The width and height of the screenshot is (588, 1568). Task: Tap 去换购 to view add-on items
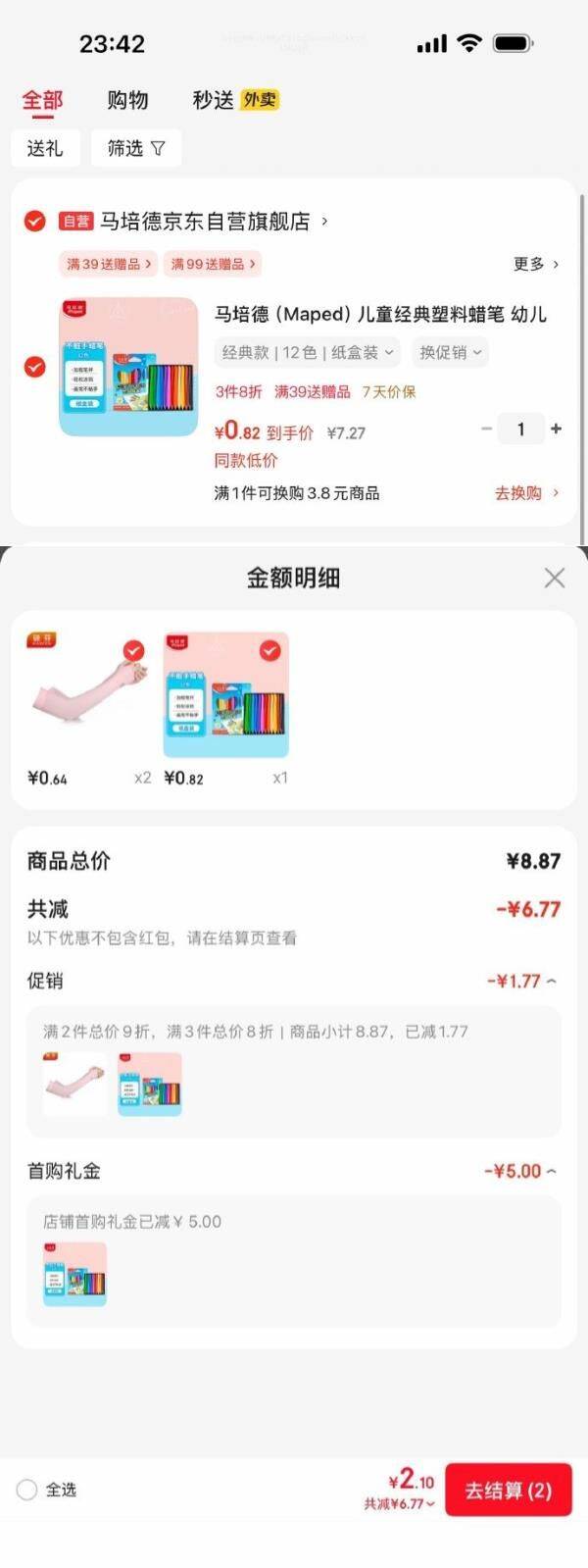point(526,493)
